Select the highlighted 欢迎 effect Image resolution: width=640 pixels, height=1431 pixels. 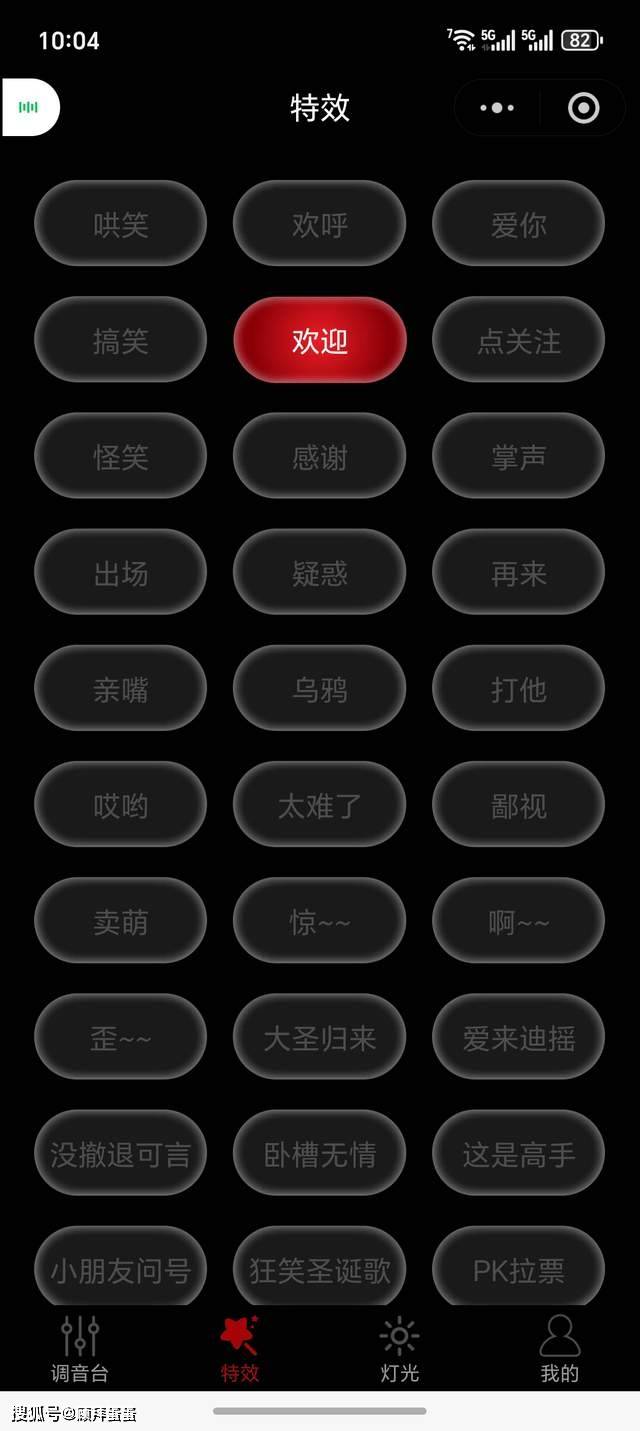coord(320,340)
